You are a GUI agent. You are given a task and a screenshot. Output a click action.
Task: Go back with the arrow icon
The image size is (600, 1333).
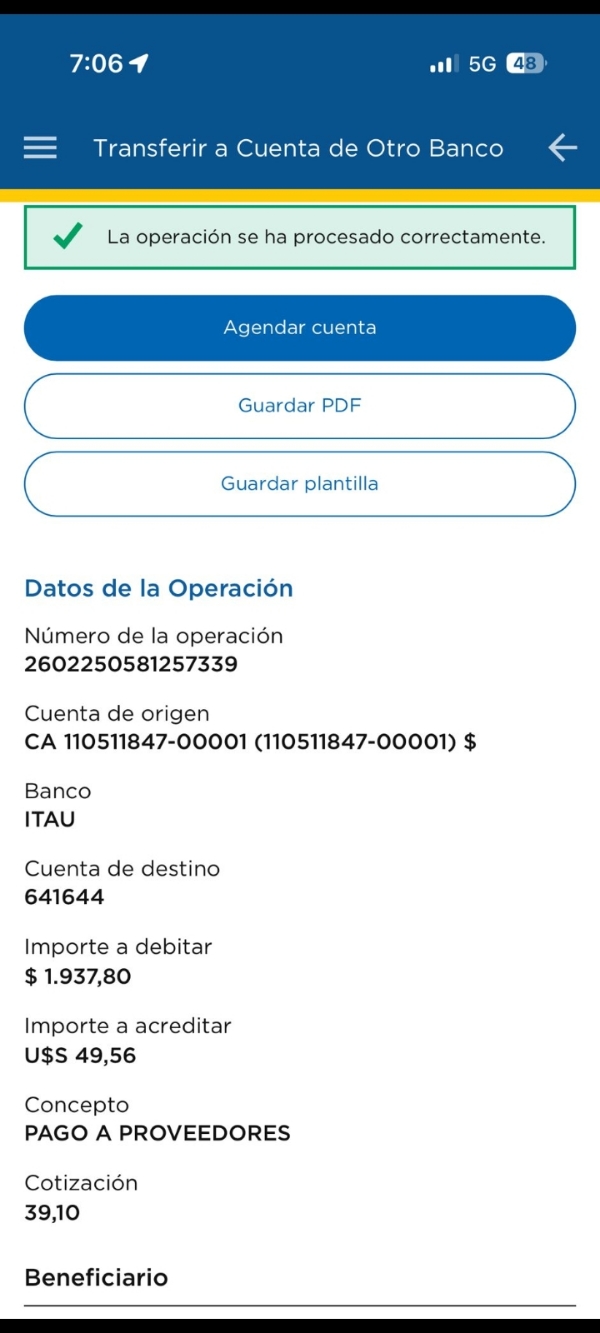(563, 148)
